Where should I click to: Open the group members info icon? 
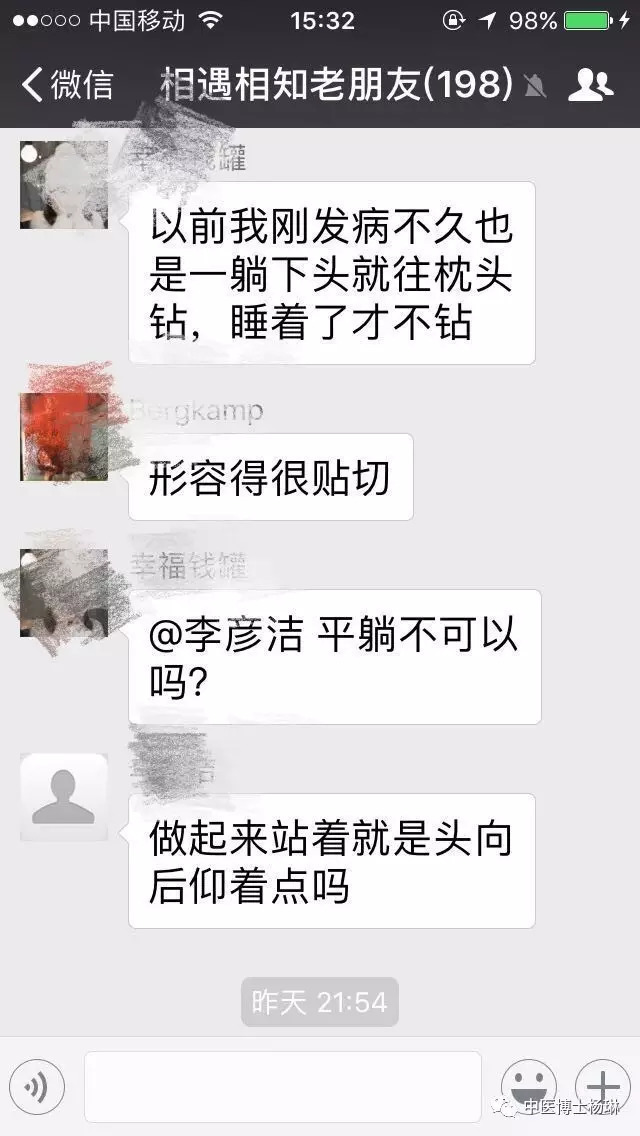click(x=590, y=86)
